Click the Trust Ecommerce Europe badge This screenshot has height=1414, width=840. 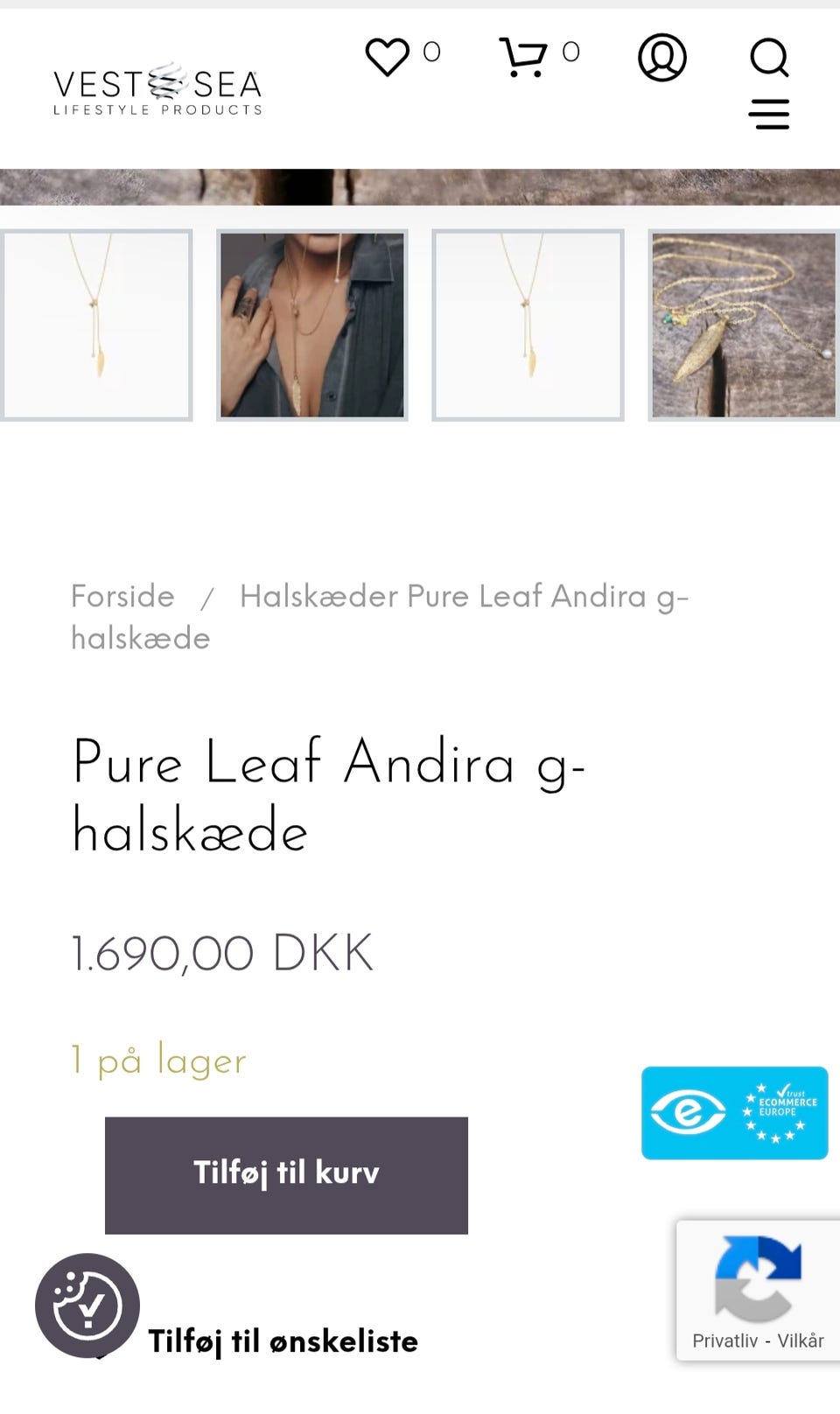[x=734, y=1112]
